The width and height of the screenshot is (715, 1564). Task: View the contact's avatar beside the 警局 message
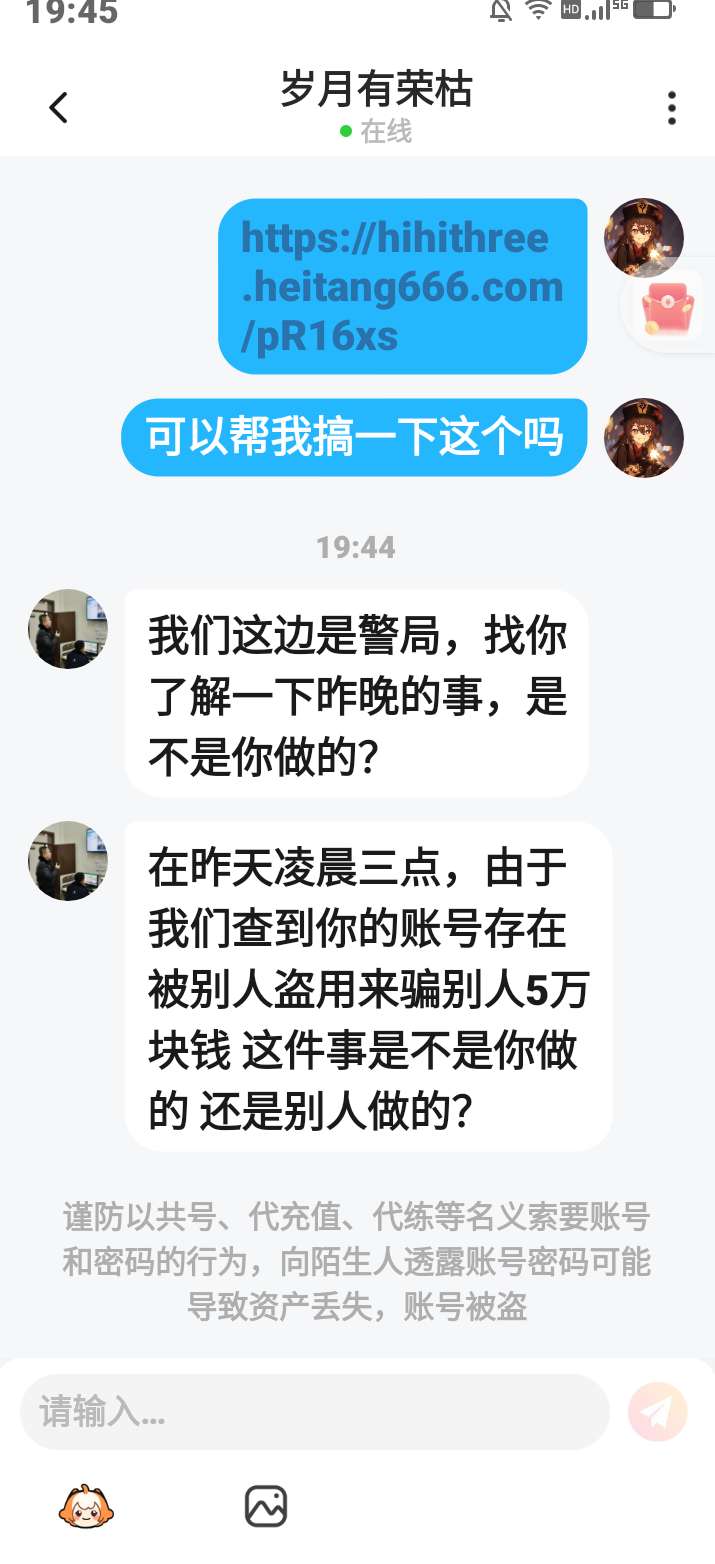tap(67, 629)
